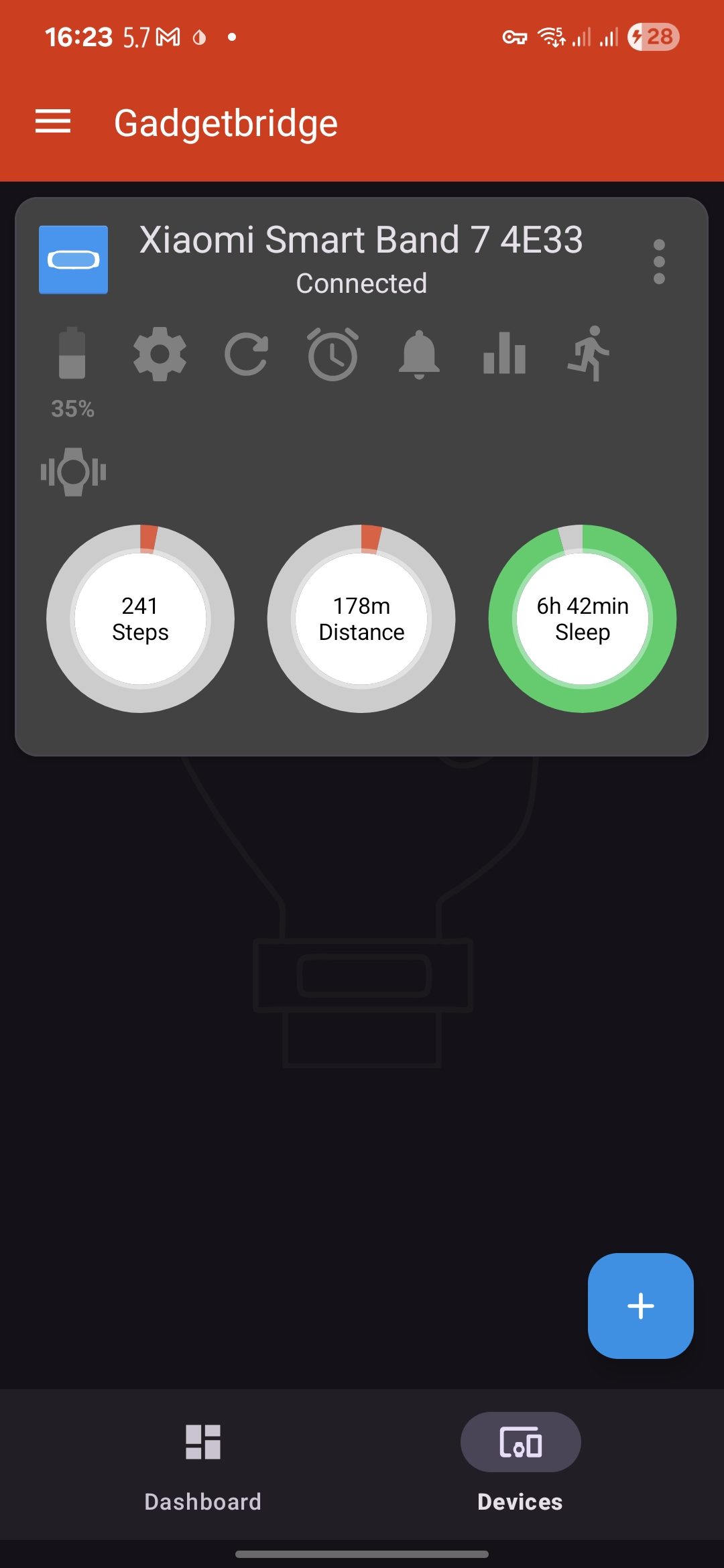Sync data with the refresh icon
The width and height of the screenshot is (724, 1568).
246,354
